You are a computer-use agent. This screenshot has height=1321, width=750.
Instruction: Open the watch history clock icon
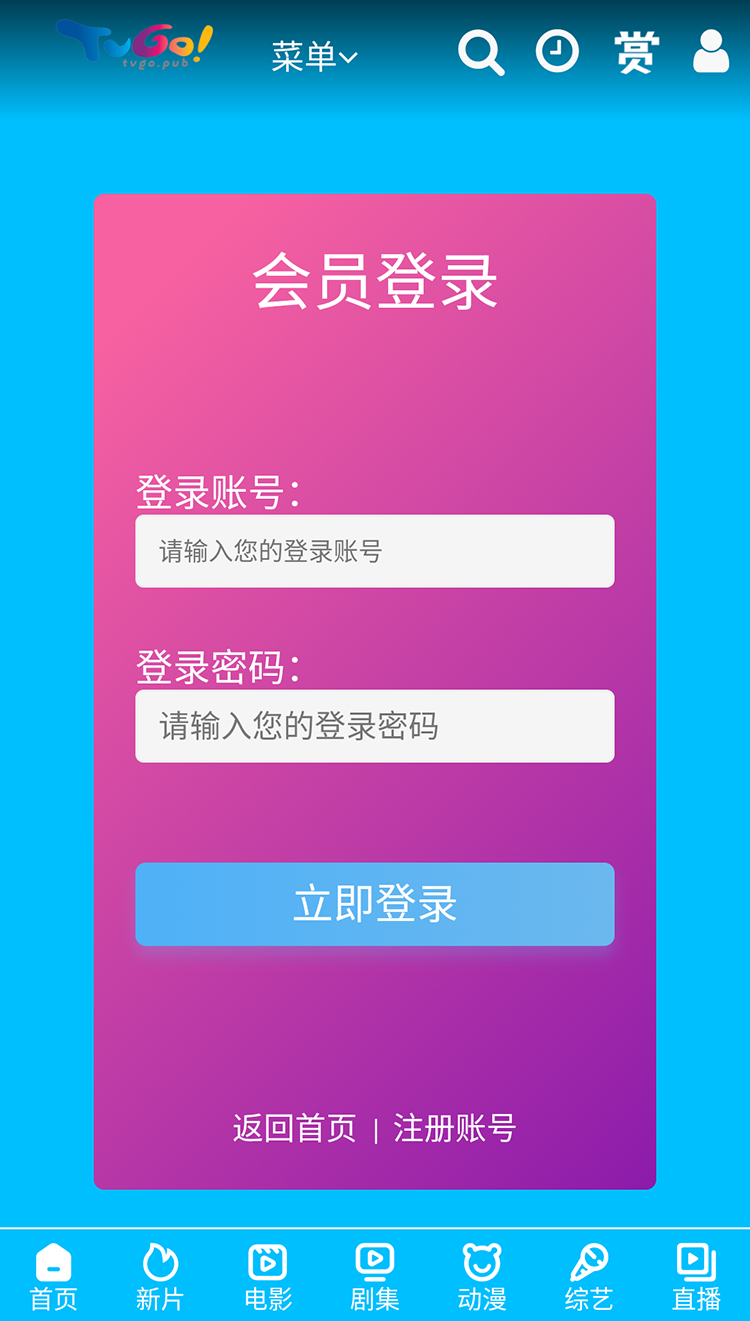(557, 52)
